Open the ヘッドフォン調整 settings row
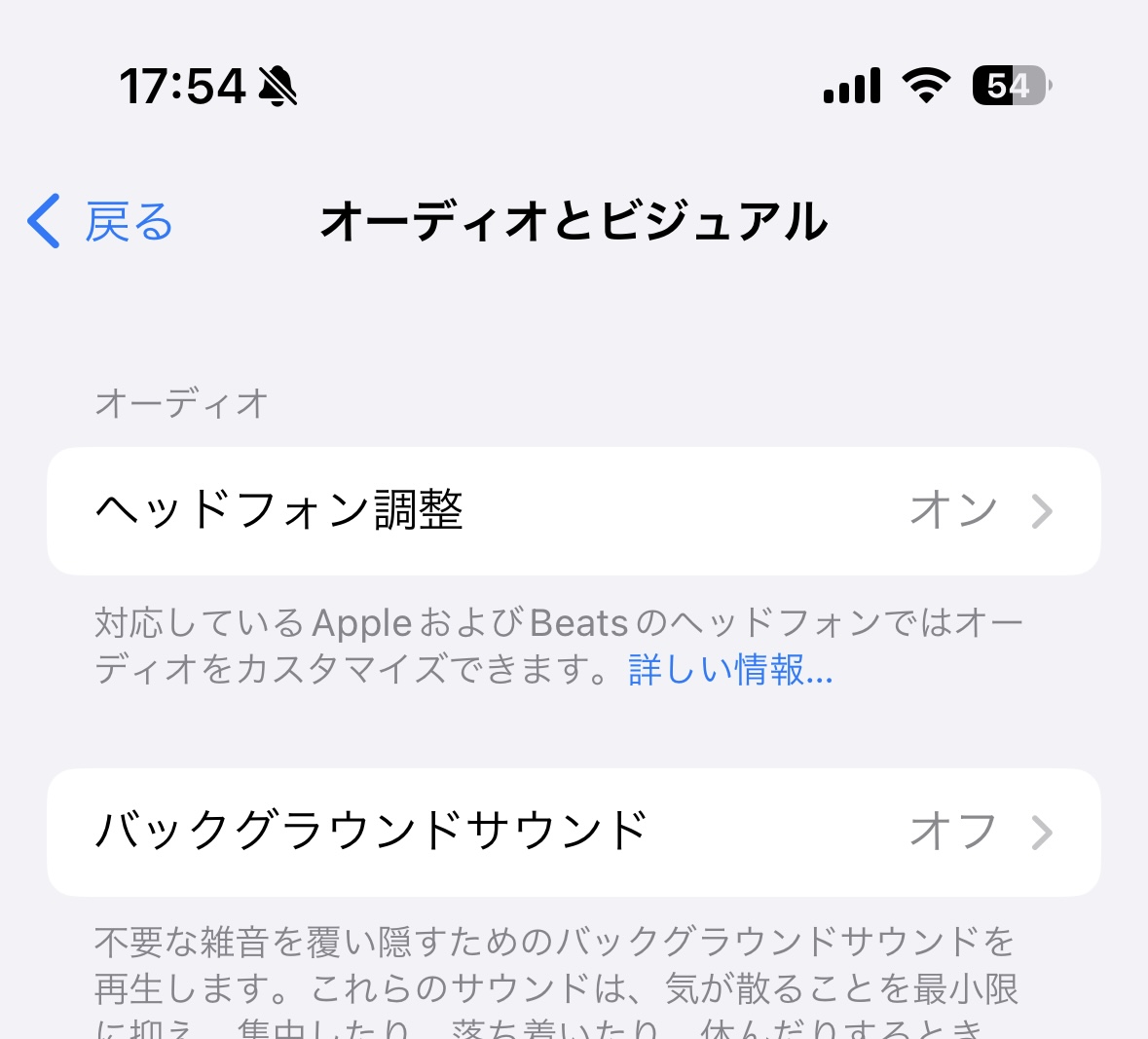Screen dimensions: 1148x1039 coord(574,511)
